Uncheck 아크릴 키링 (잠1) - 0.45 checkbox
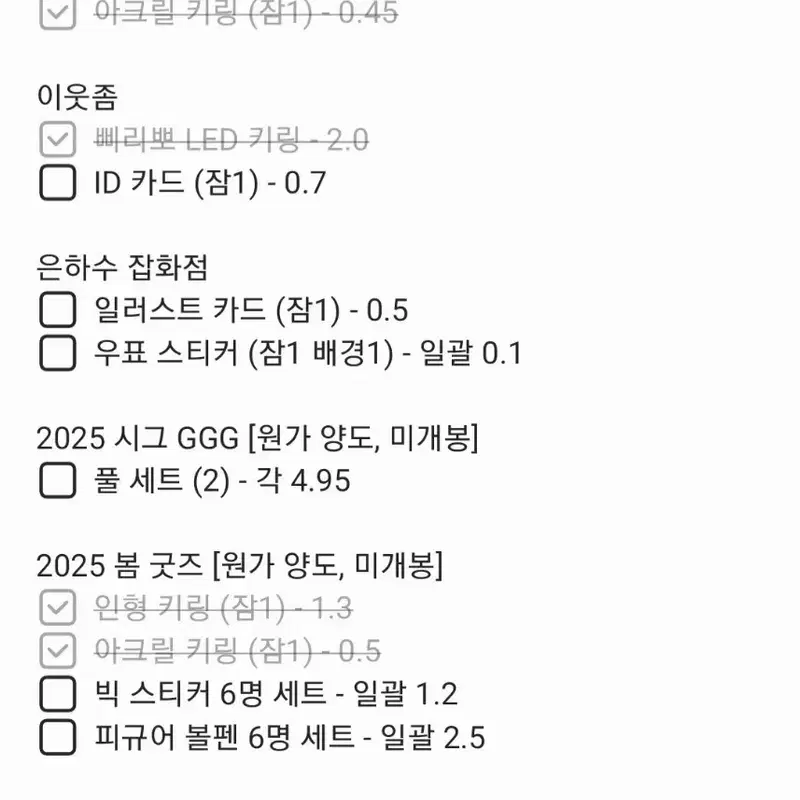Screen dimensions: 800x800 tap(58, 13)
